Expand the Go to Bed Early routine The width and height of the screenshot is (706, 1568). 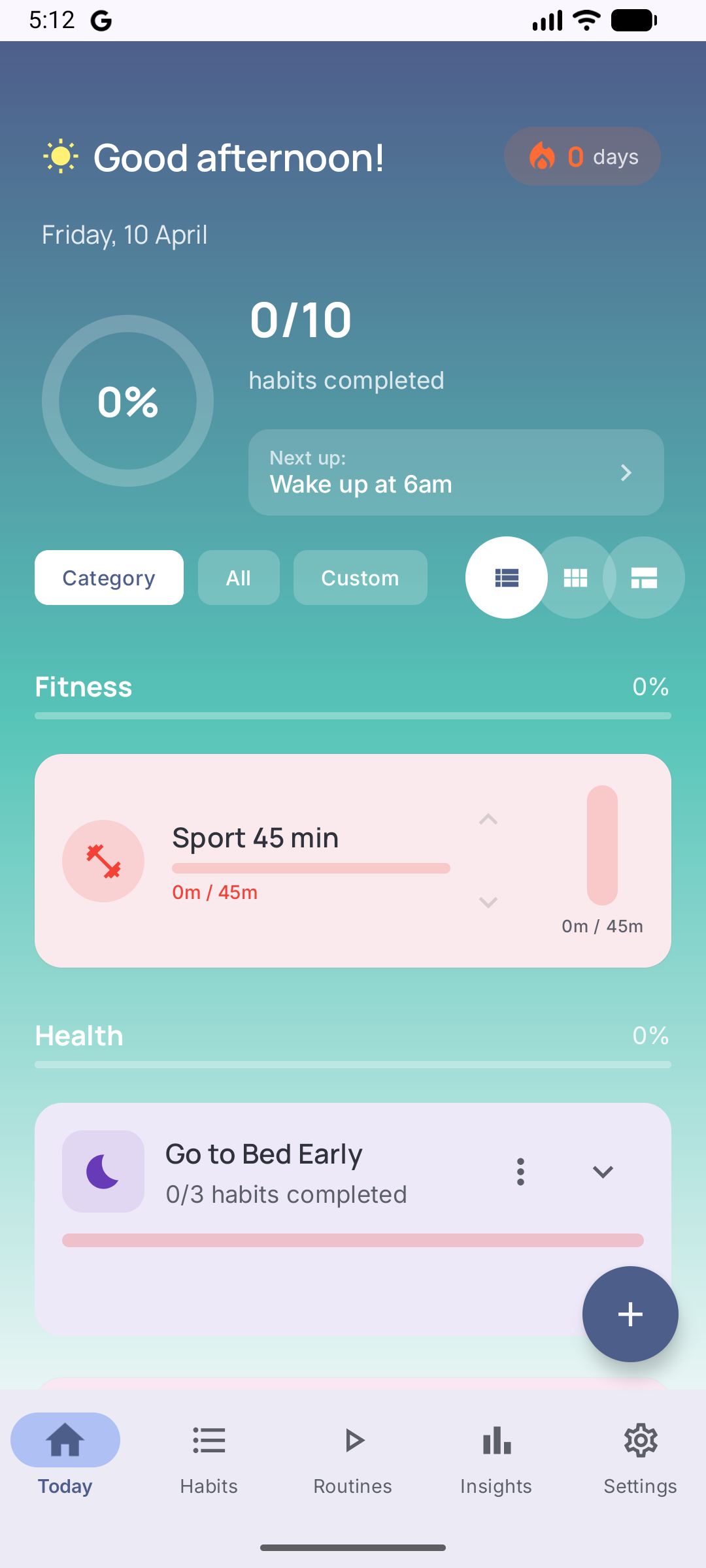[603, 1171]
